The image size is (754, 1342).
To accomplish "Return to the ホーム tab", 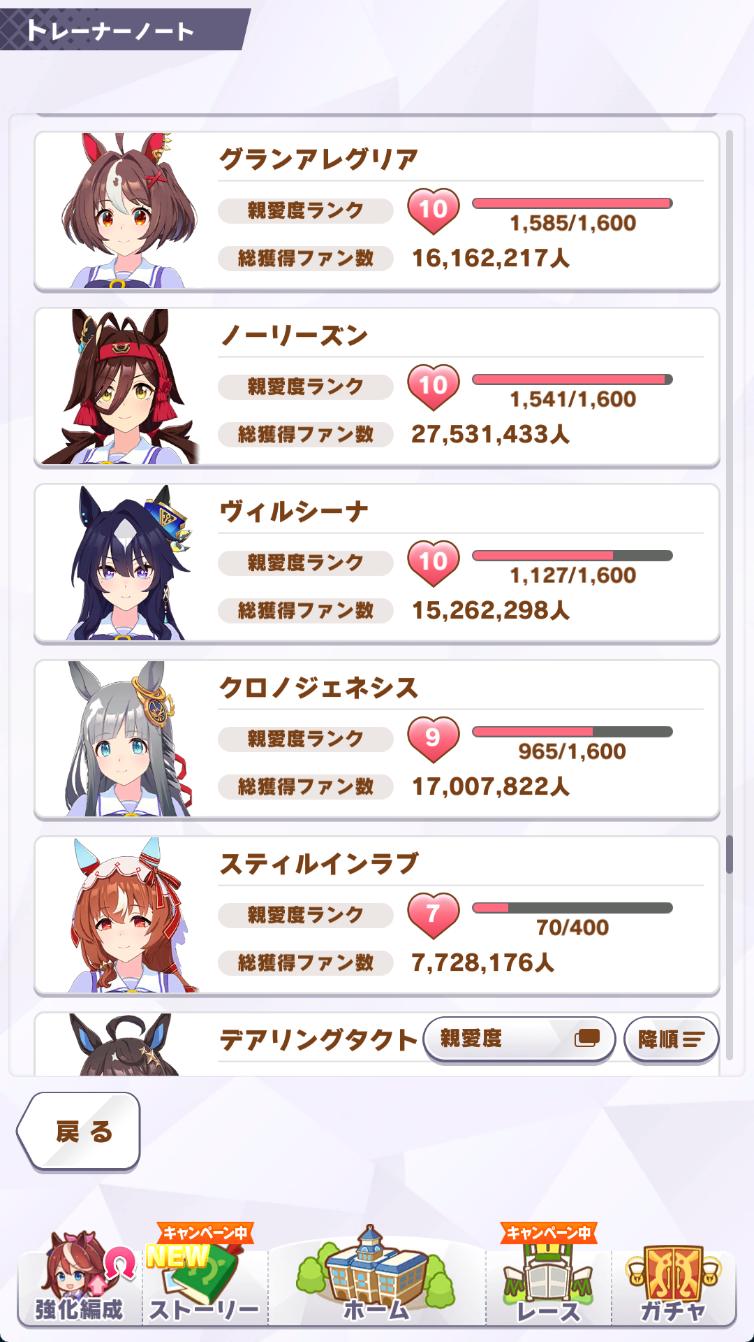I will (x=376, y=1280).
